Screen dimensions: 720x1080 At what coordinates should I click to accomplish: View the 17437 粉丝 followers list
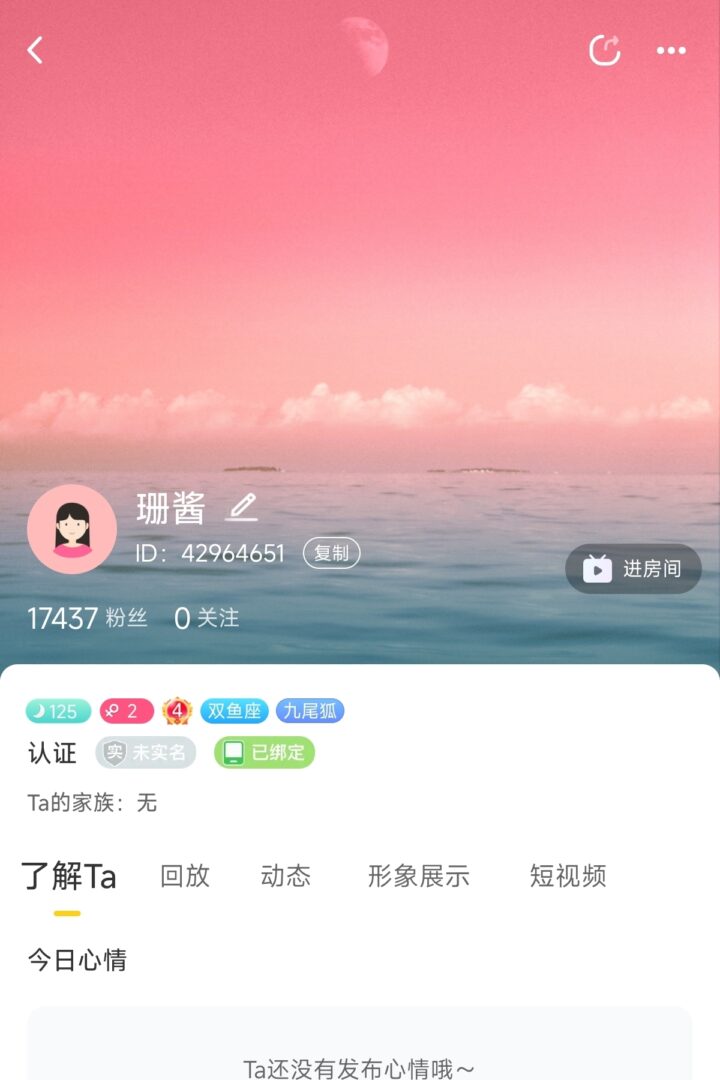point(87,618)
